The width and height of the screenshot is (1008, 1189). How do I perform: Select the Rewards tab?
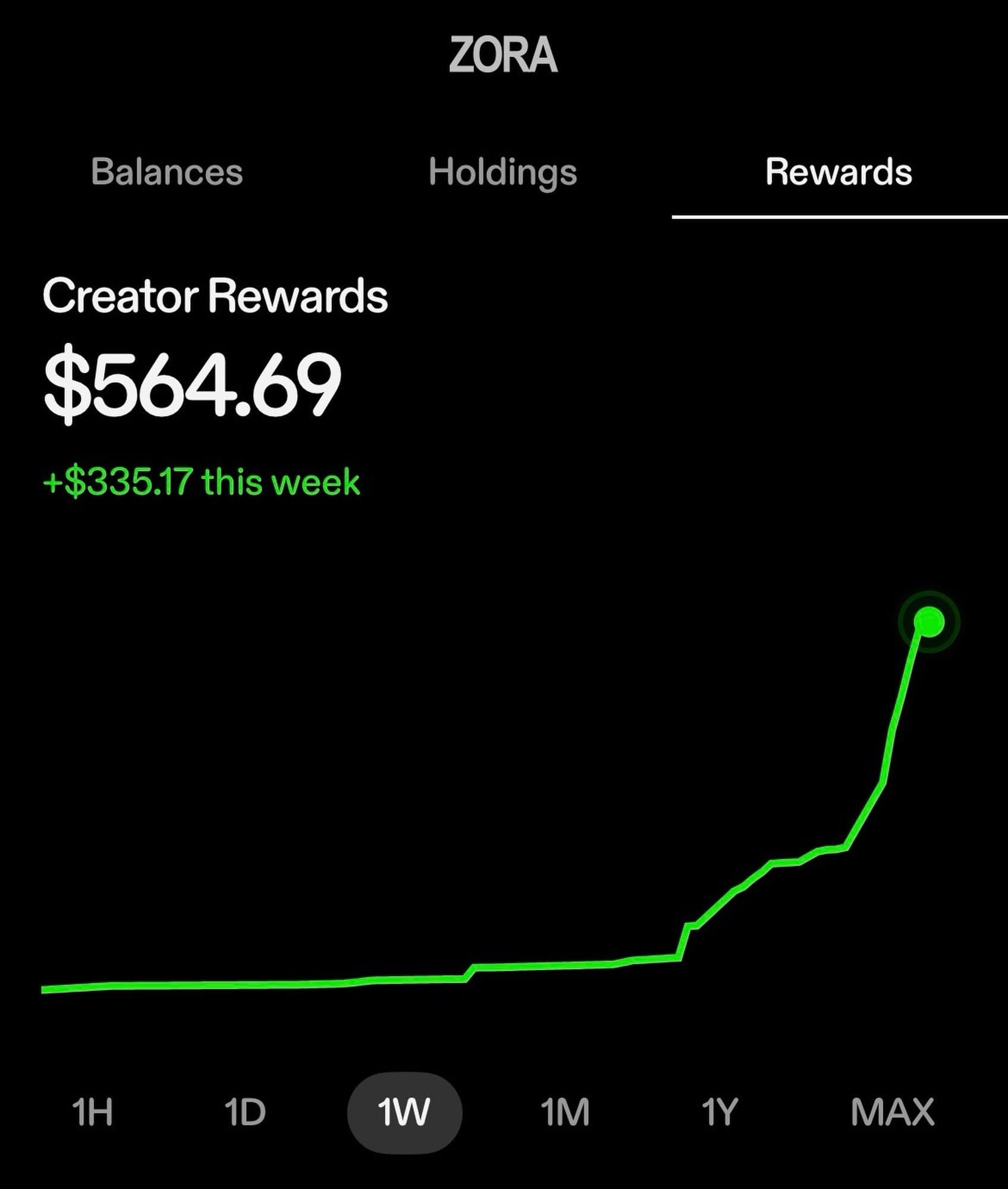click(x=839, y=172)
